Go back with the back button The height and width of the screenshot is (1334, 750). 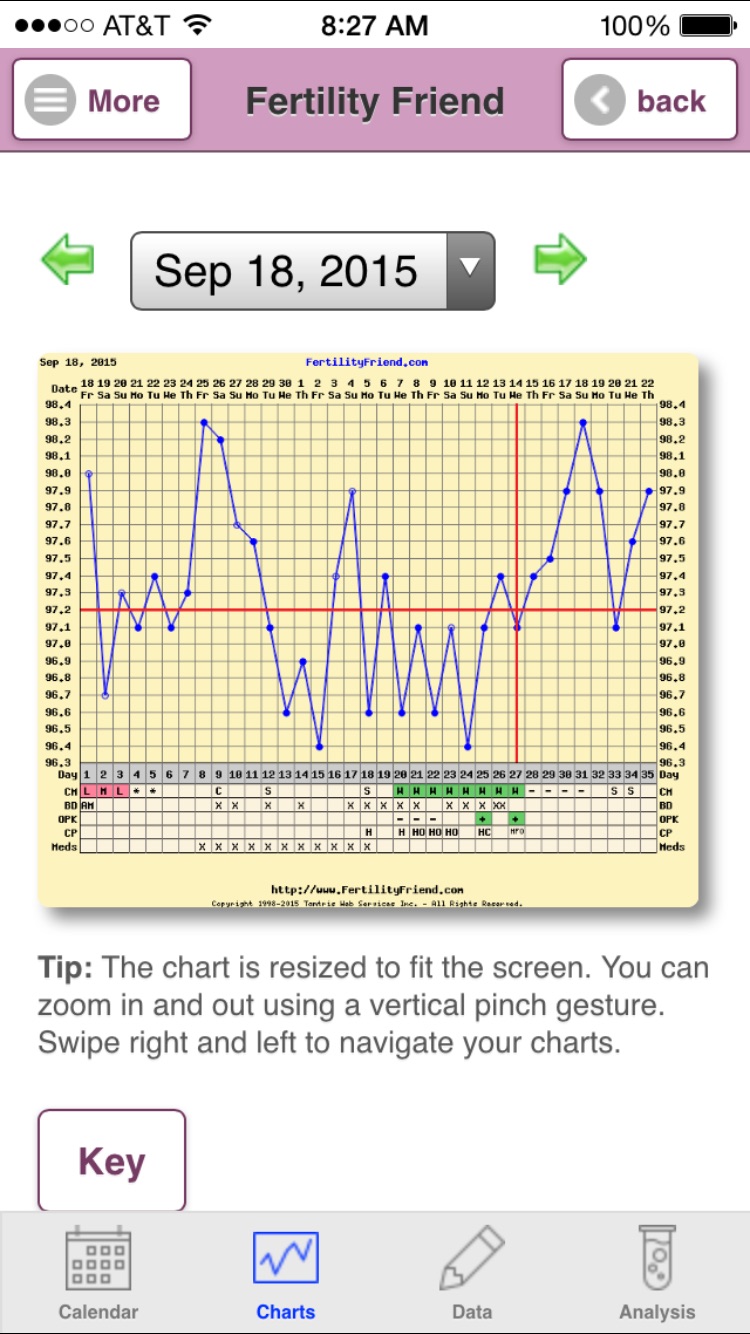[x=649, y=100]
